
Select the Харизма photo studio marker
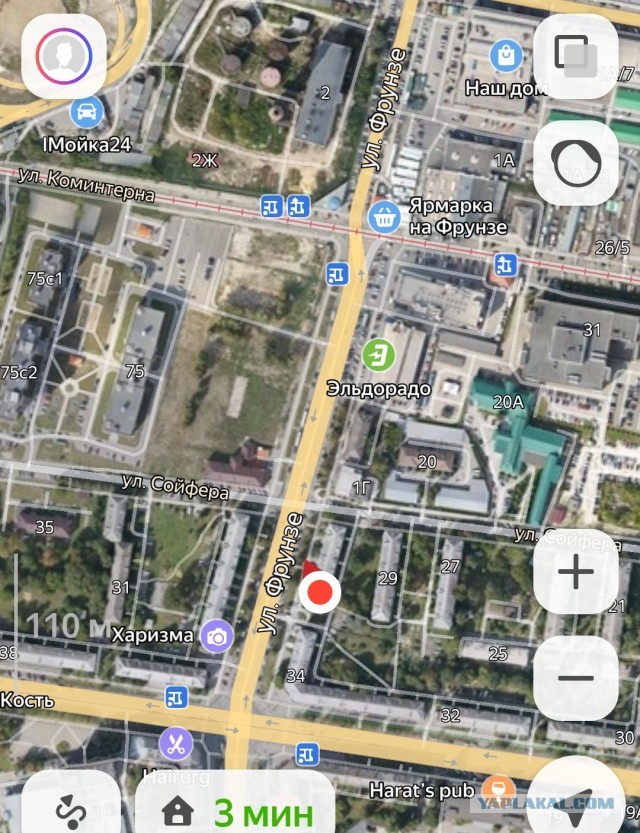click(216, 634)
